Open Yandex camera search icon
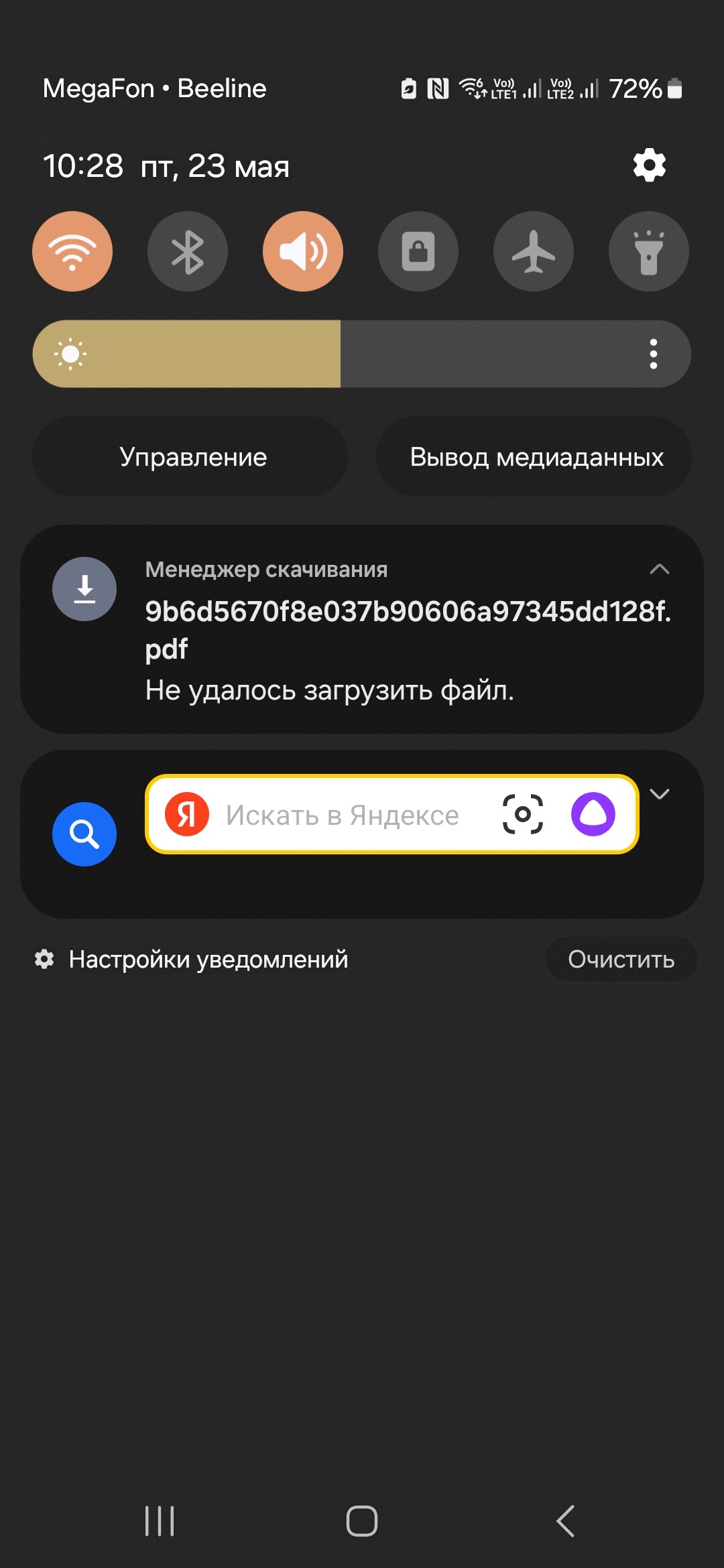This screenshot has height=1568, width=724. 523,815
